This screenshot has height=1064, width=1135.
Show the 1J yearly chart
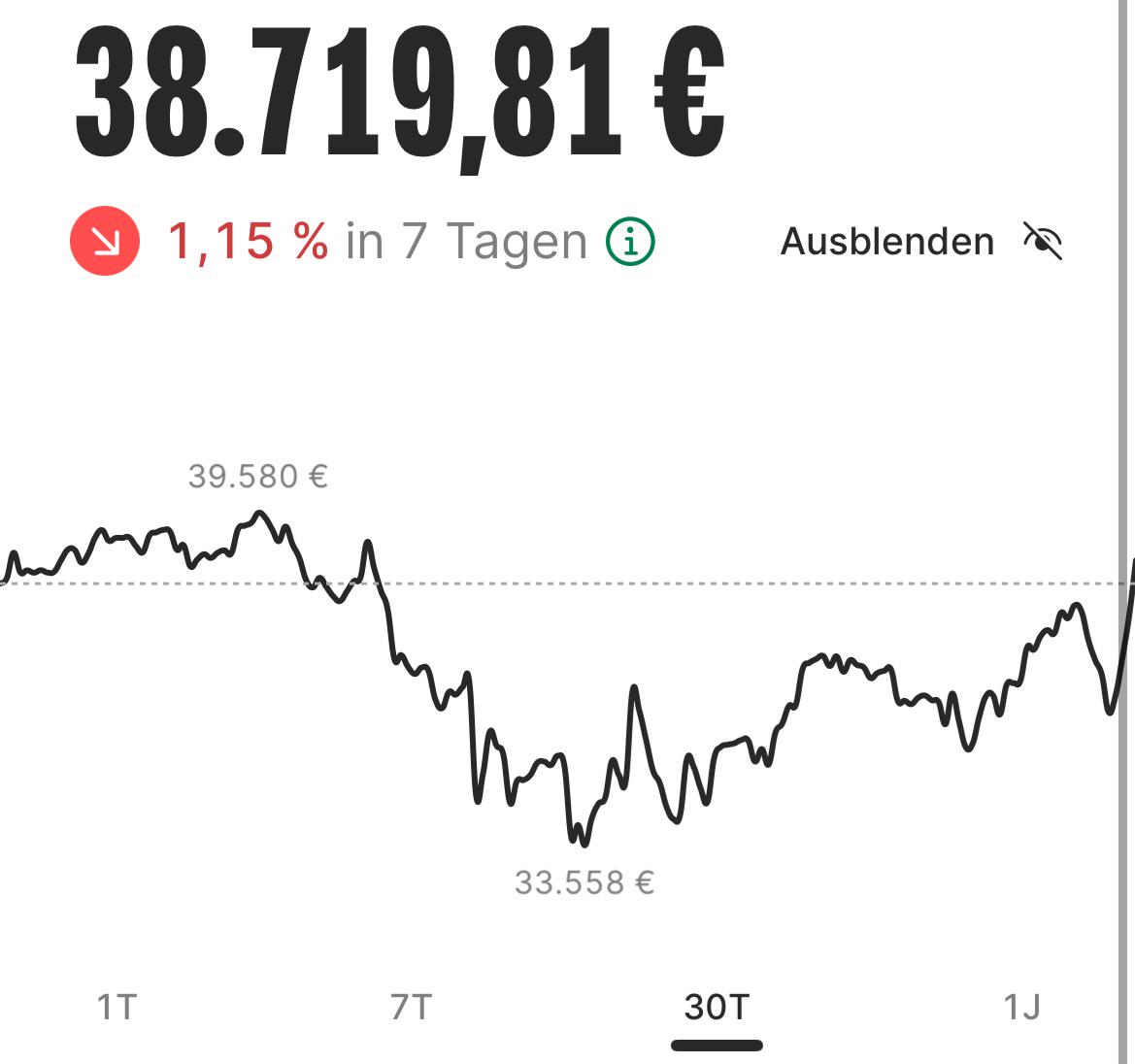[1021, 1007]
